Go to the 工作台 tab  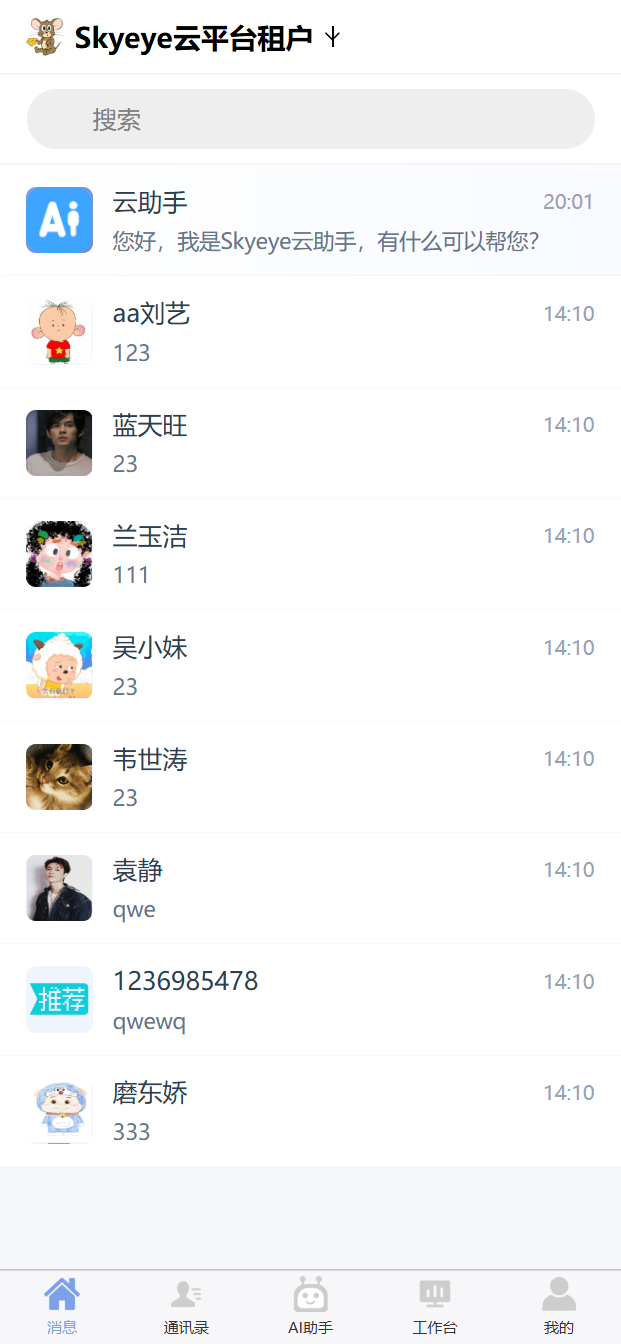click(x=434, y=1306)
